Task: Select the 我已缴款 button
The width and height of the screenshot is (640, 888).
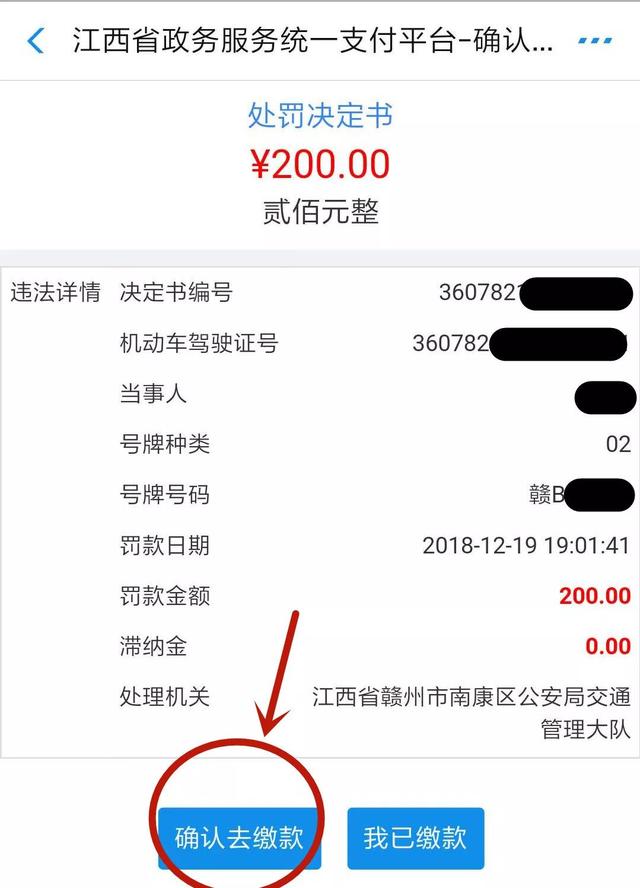Action: (x=415, y=837)
